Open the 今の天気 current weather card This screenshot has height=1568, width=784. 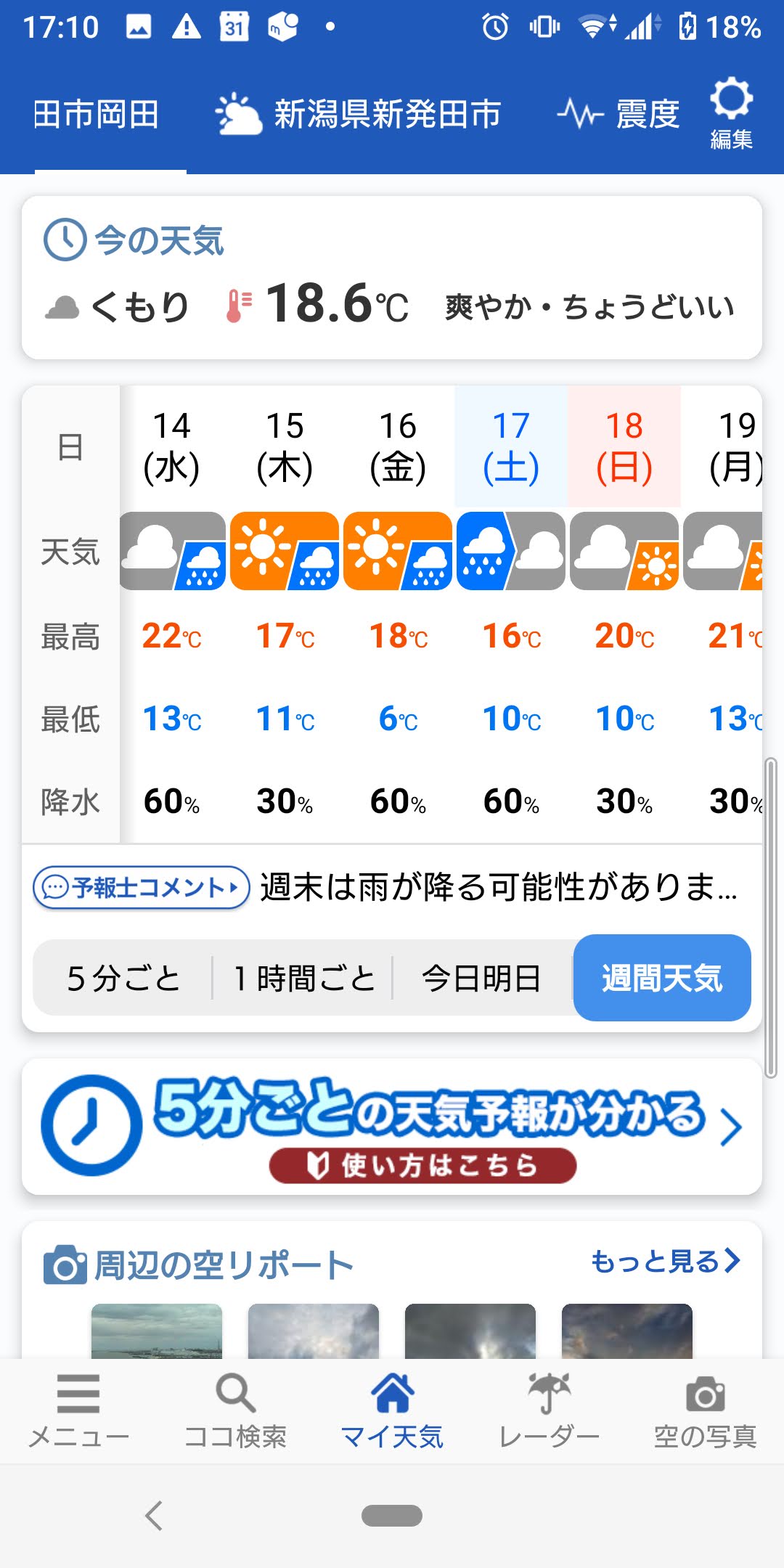pos(392,278)
